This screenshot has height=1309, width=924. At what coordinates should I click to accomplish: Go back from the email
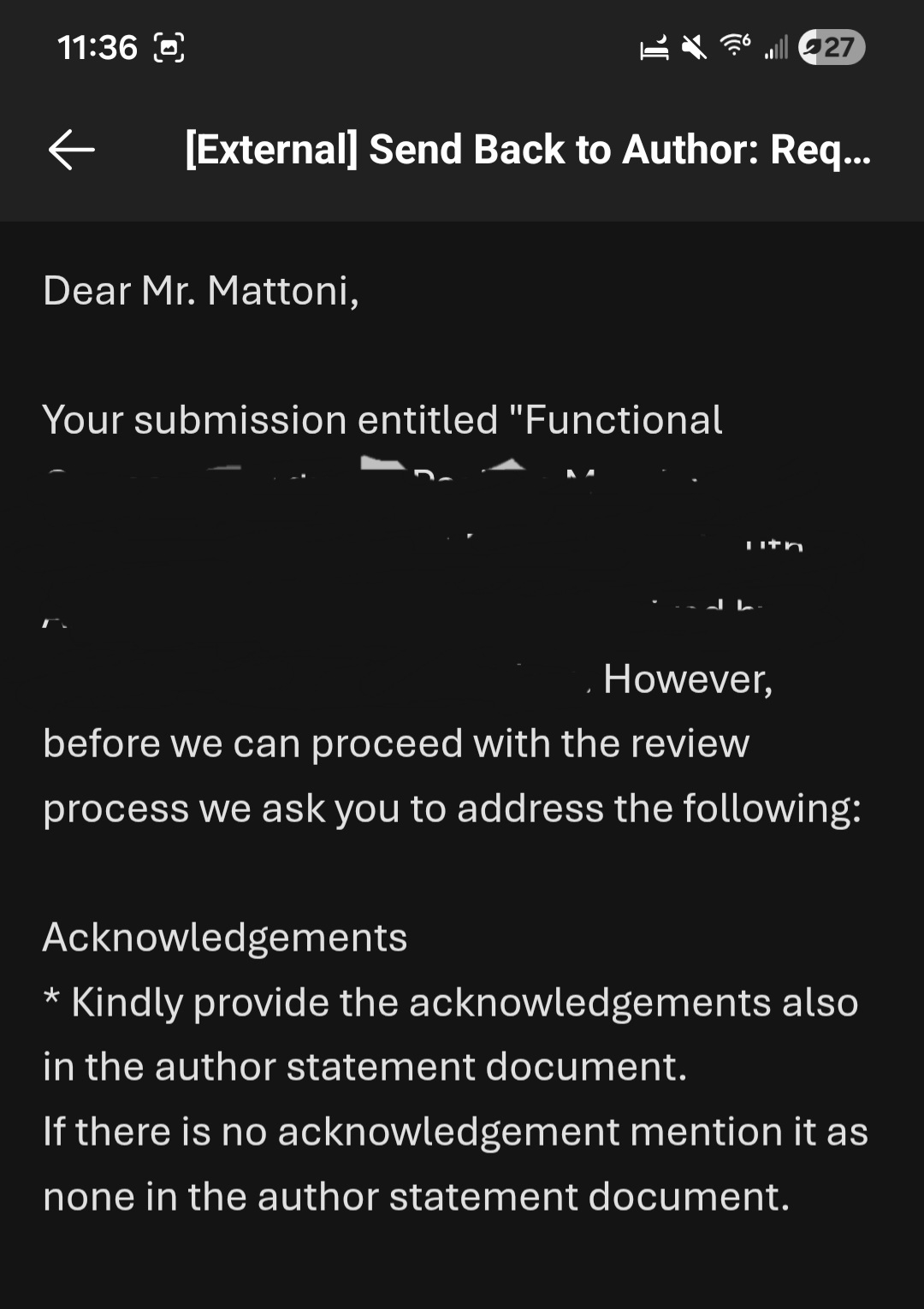72,150
